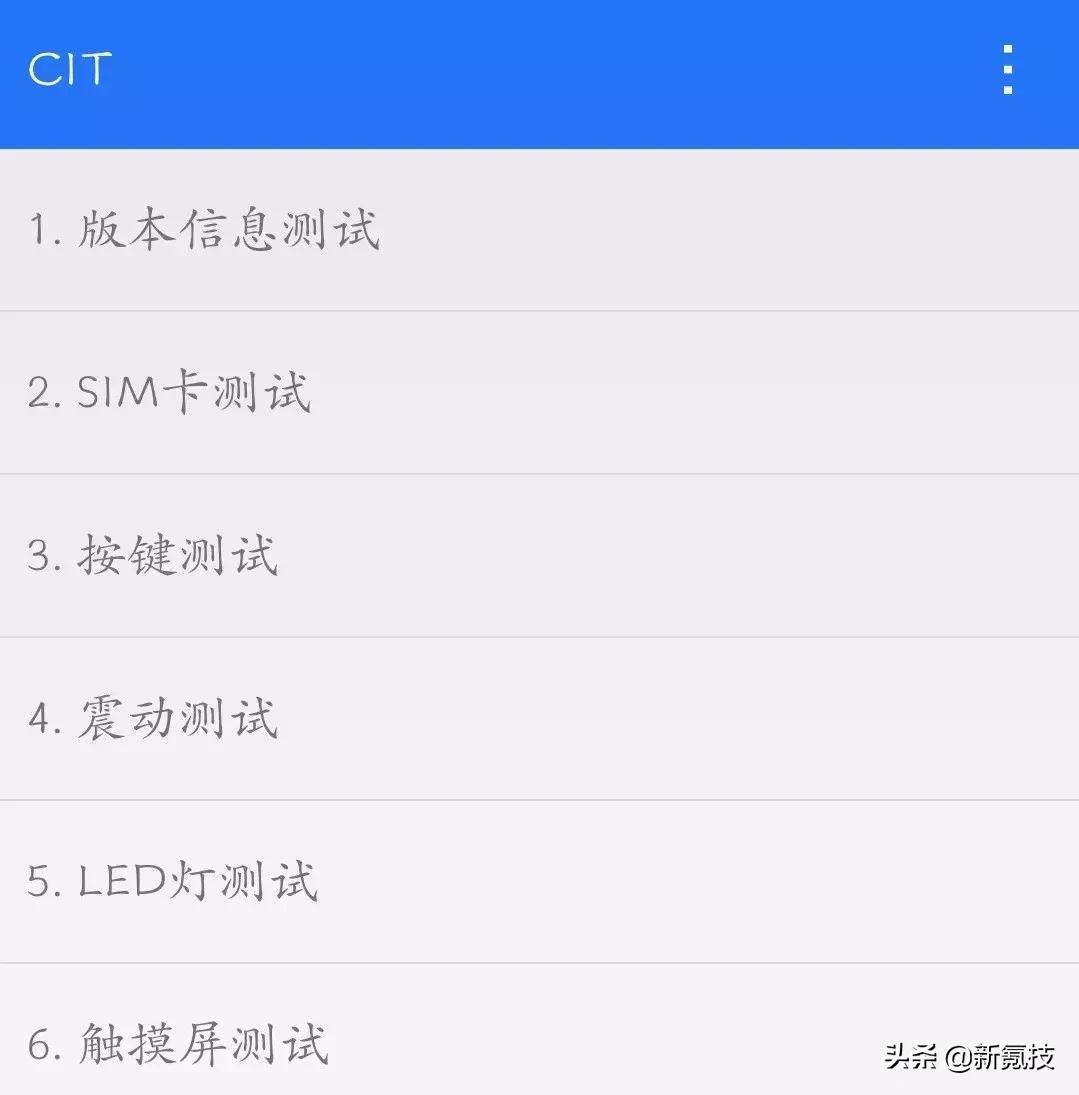Start the 按键测试 key test
The width and height of the screenshot is (1079, 1095).
click(x=155, y=556)
